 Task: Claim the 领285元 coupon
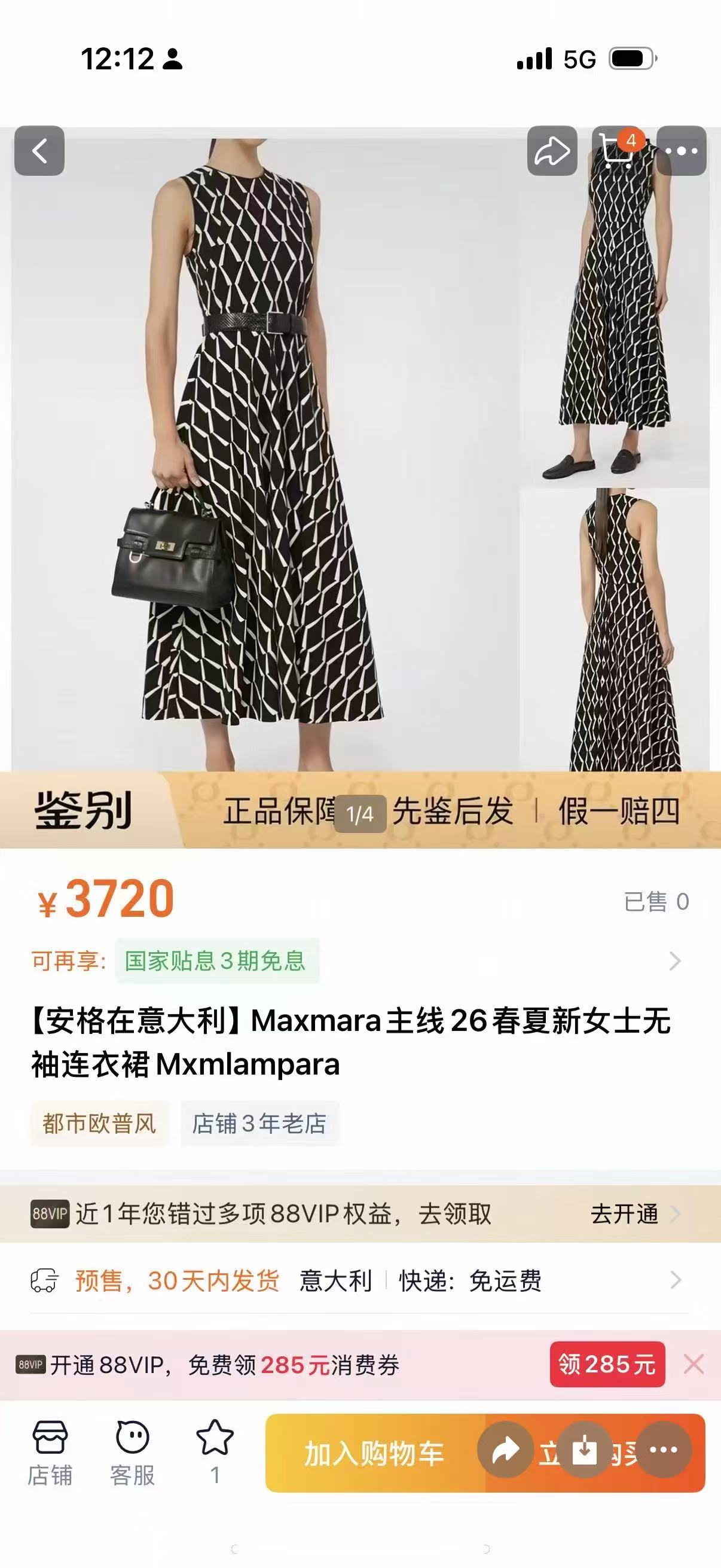coord(607,1364)
